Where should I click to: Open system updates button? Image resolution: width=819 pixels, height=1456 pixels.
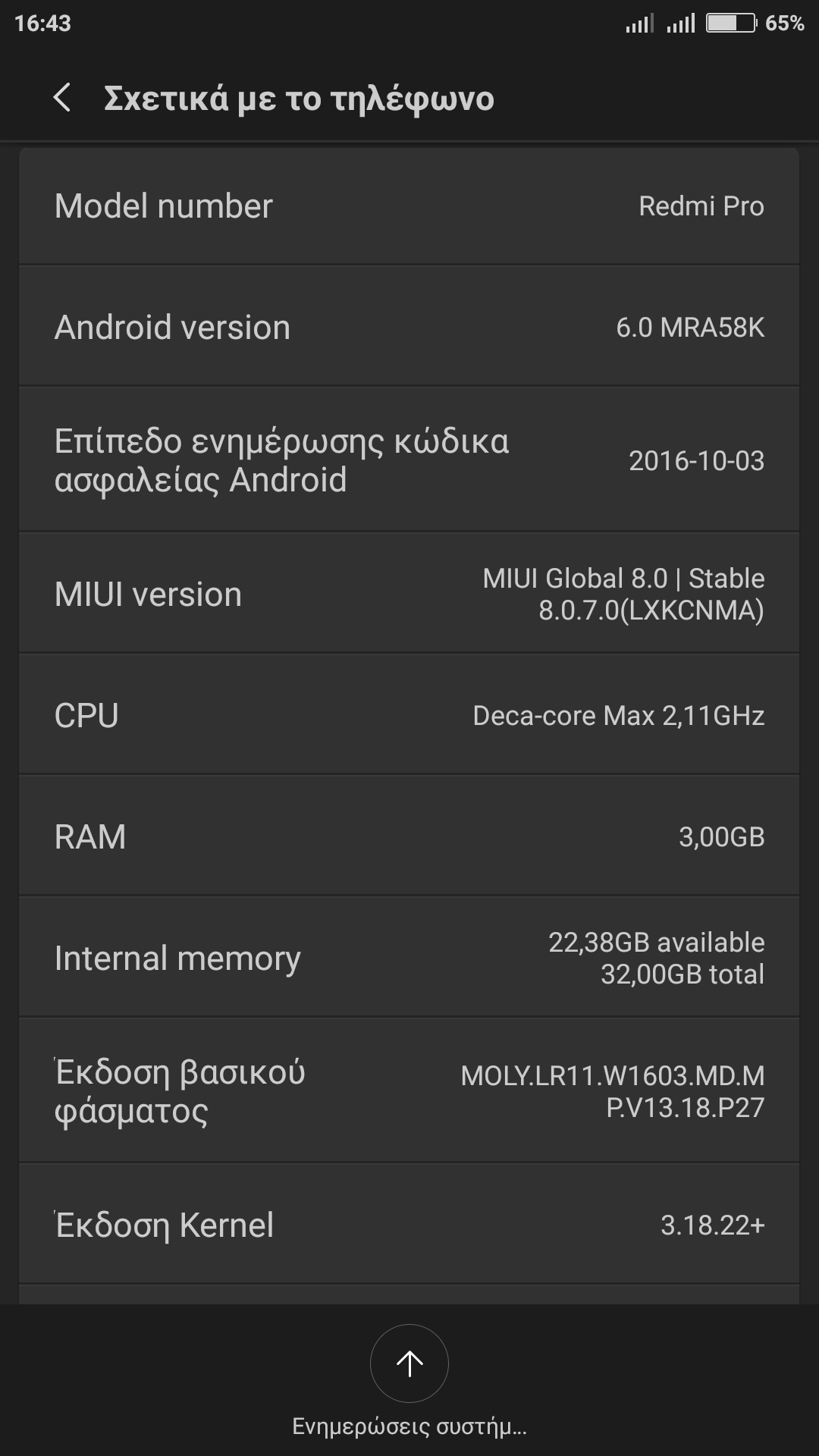point(409,1363)
